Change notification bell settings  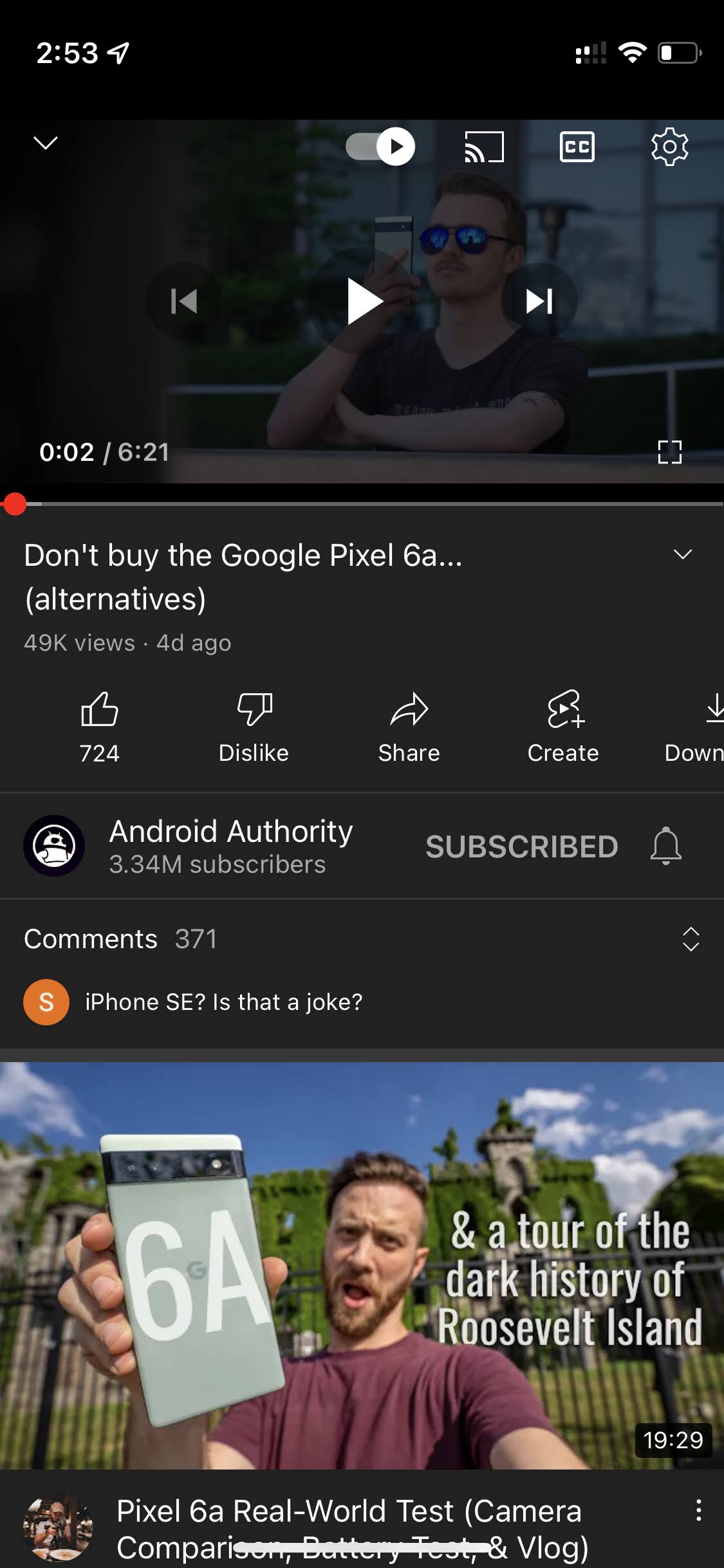(x=665, y=846)
